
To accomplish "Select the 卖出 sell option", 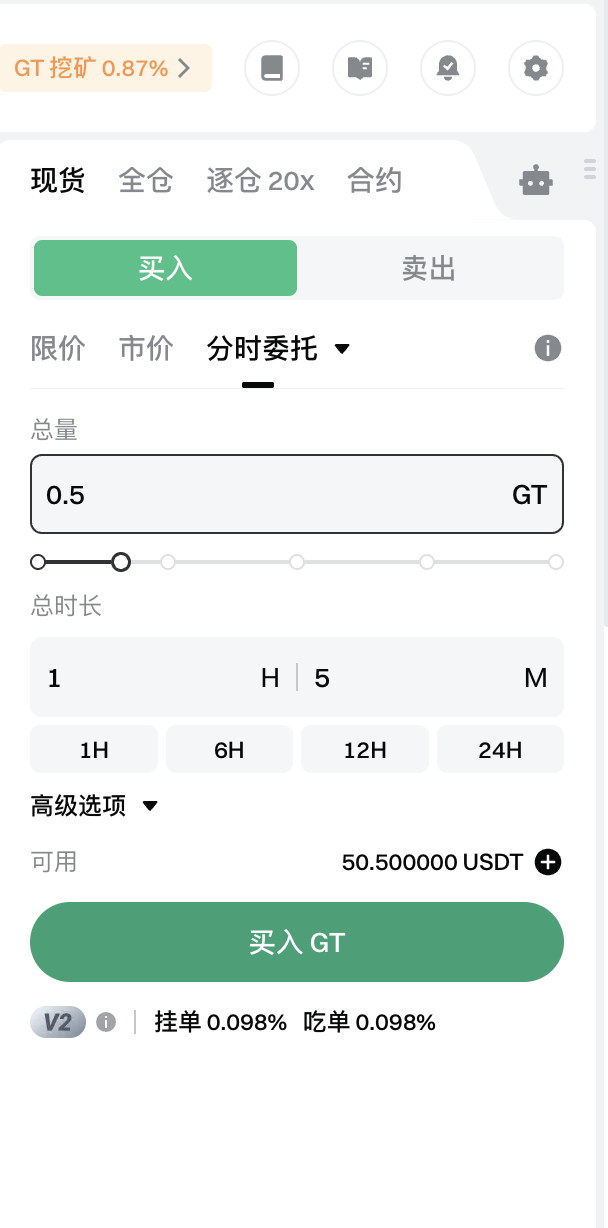I will pos(429,268).
